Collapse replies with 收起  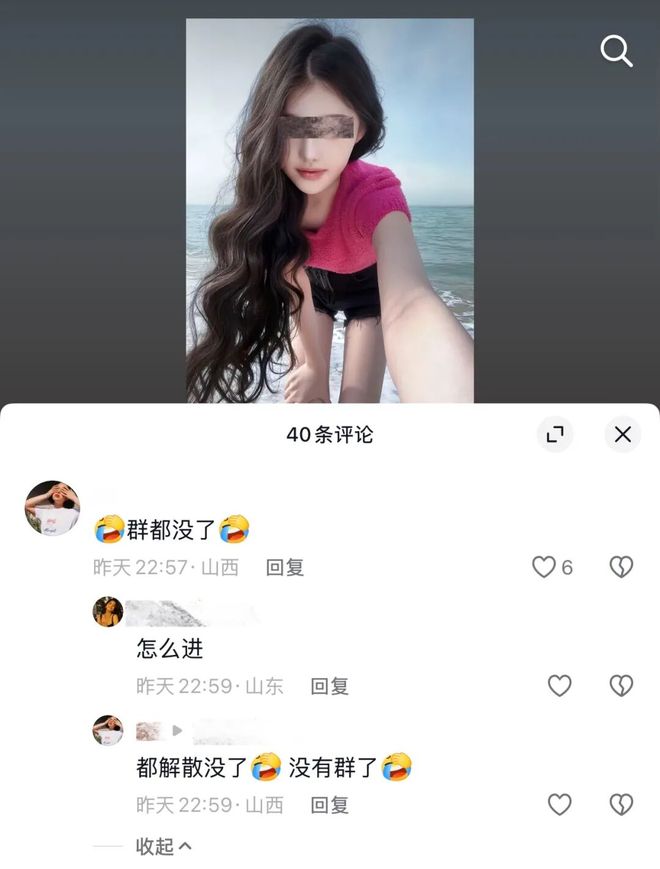pyautogui.click(x=162, y=846)
